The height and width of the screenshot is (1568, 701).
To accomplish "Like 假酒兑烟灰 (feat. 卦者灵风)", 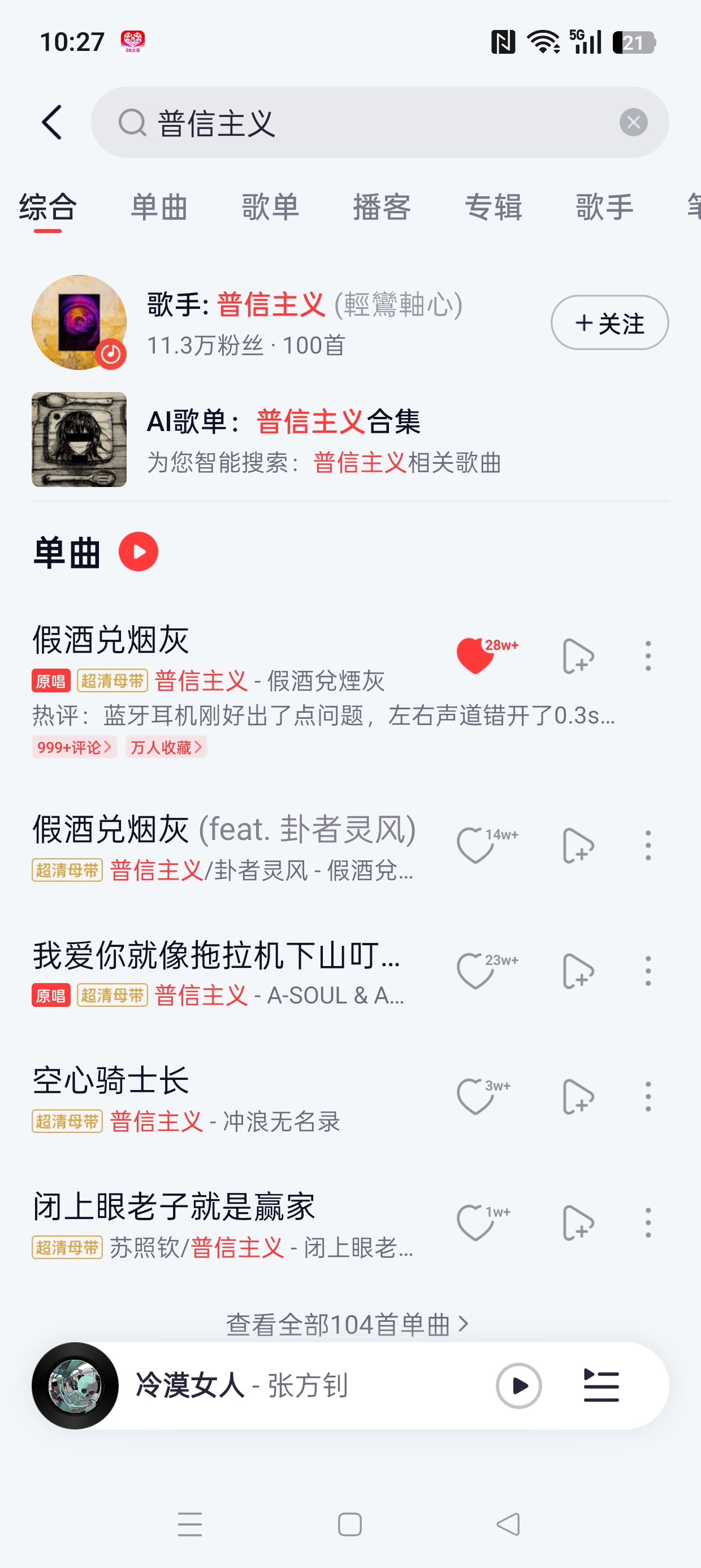I will (476, 846).
